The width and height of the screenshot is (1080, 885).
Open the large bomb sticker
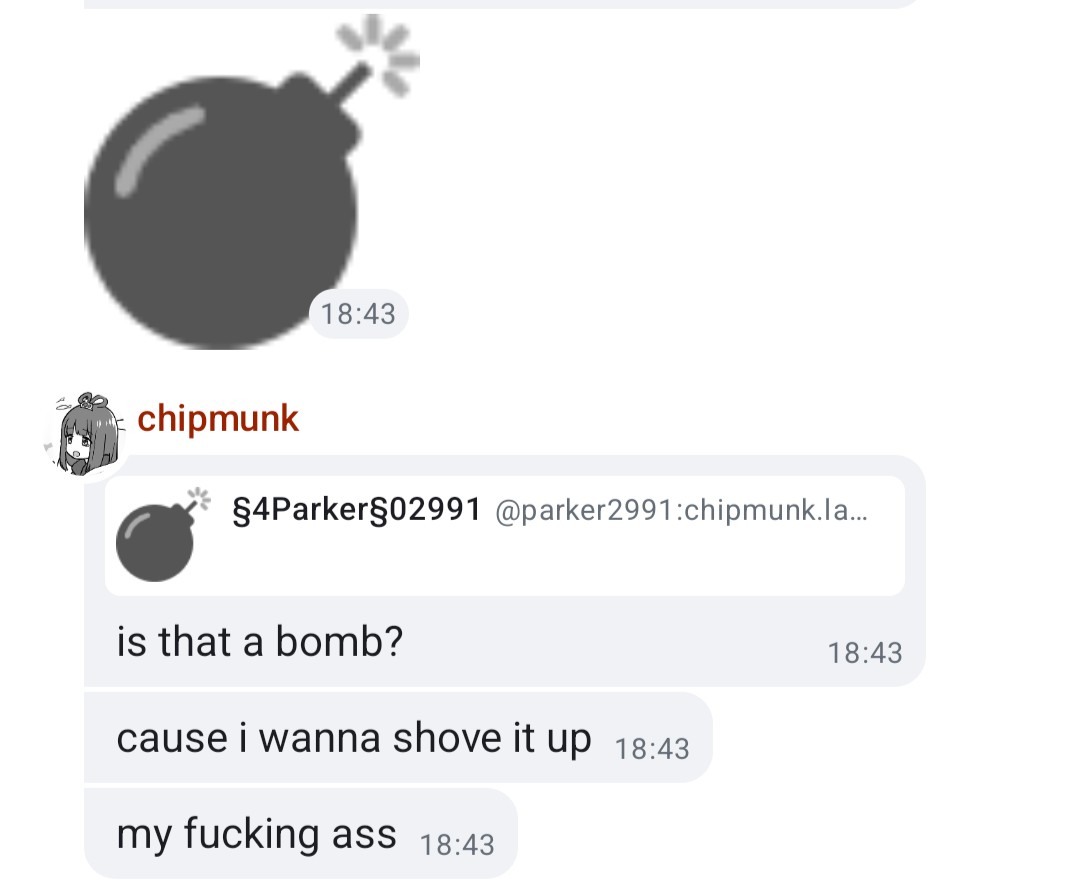[x=251, y=182]
